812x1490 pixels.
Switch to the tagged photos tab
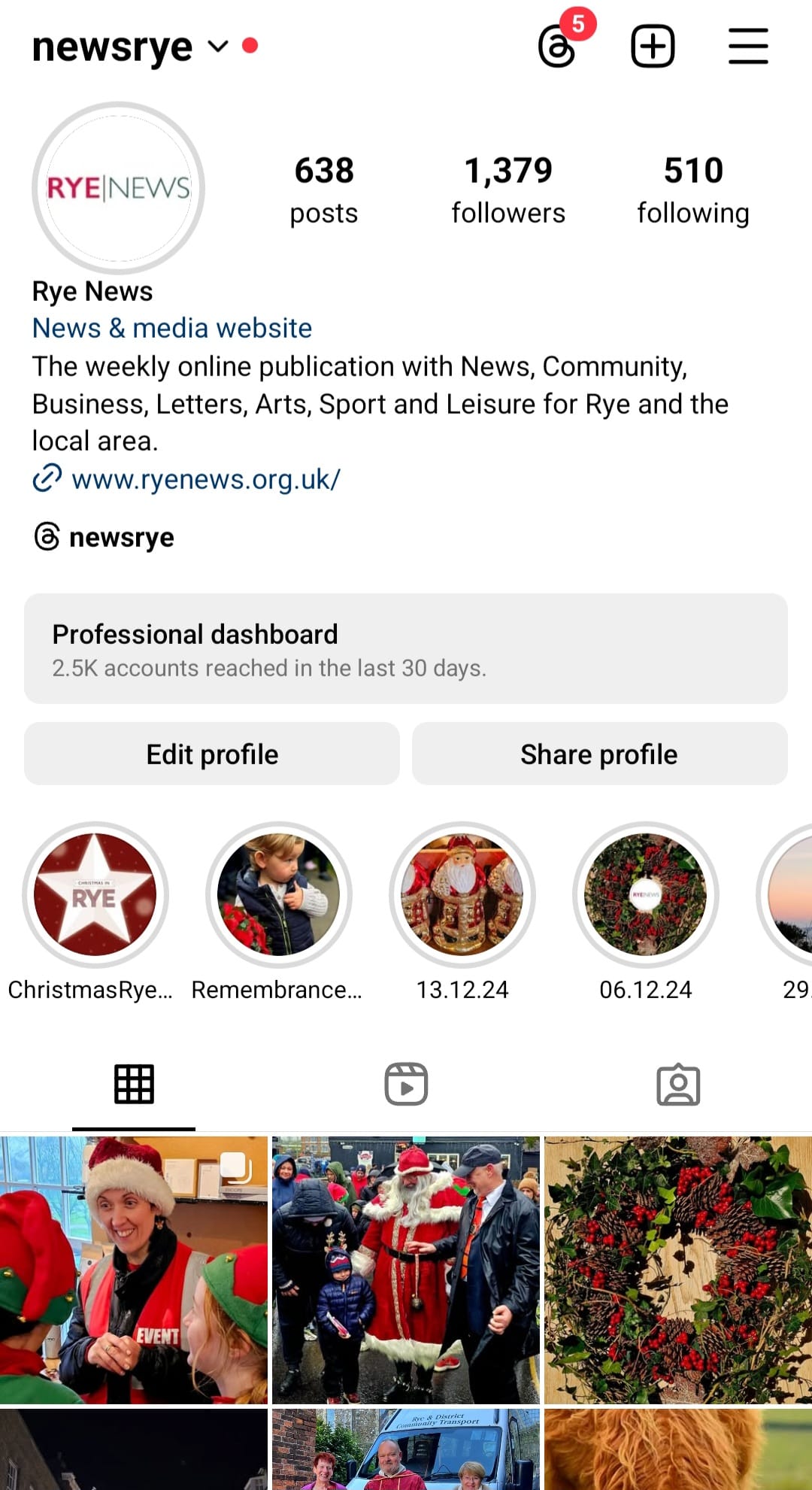pos(678,1084)
